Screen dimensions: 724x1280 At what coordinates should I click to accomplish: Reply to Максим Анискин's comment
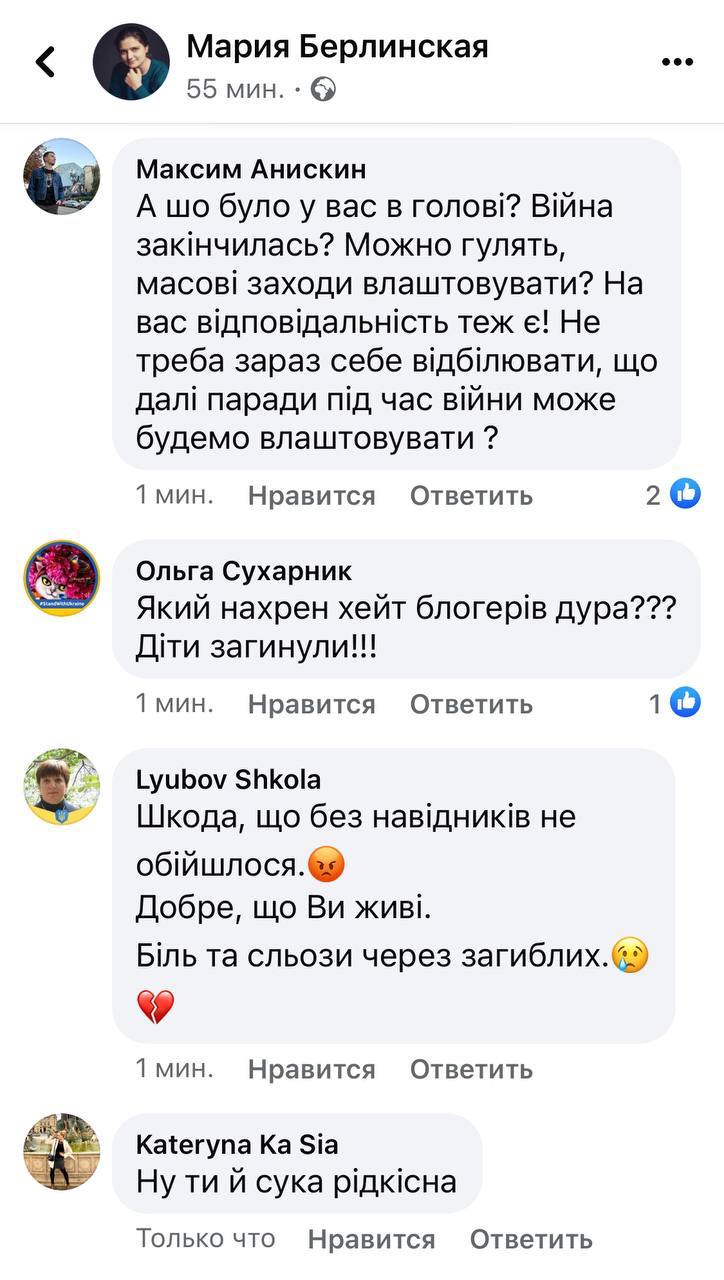click(x=471, y=495)
